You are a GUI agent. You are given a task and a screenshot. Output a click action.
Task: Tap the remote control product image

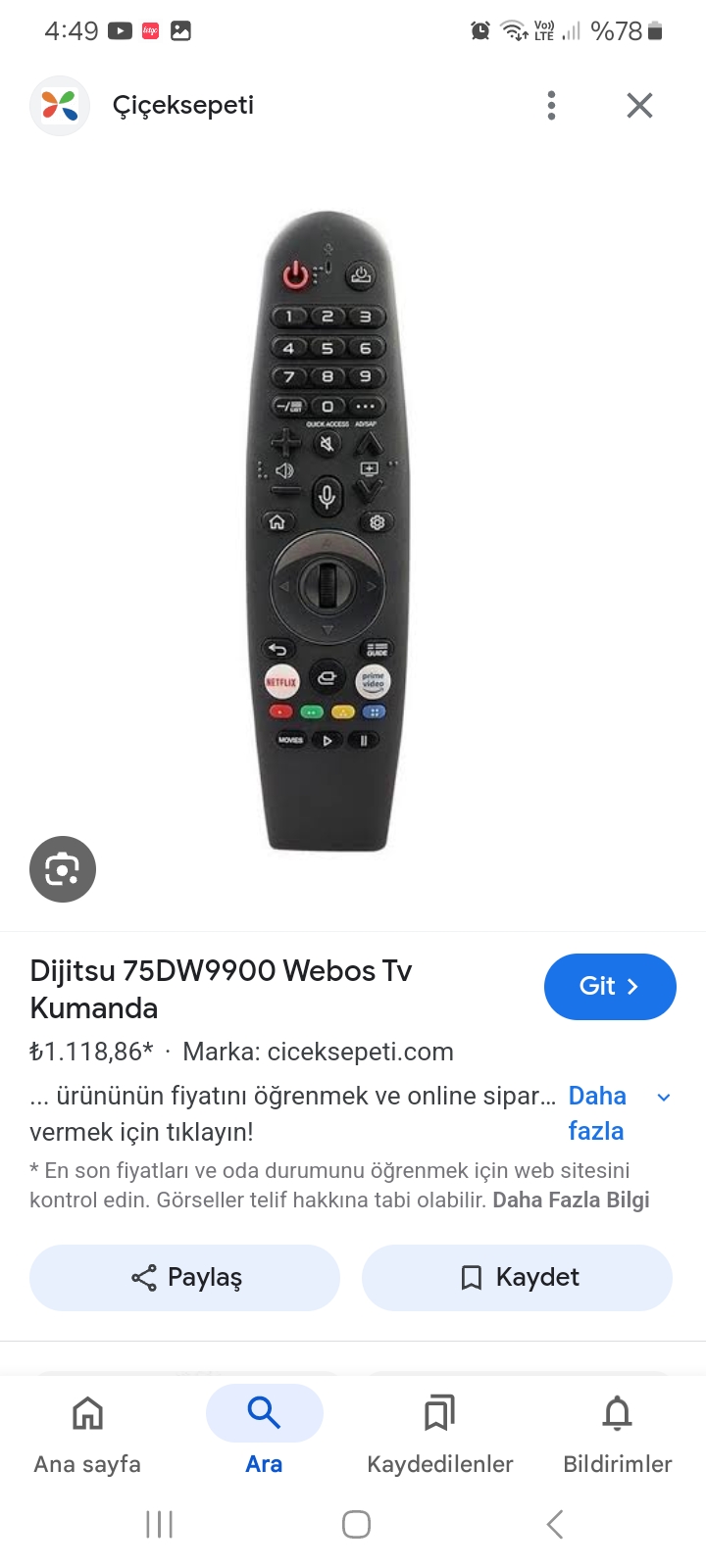click(x=328, y=529)
